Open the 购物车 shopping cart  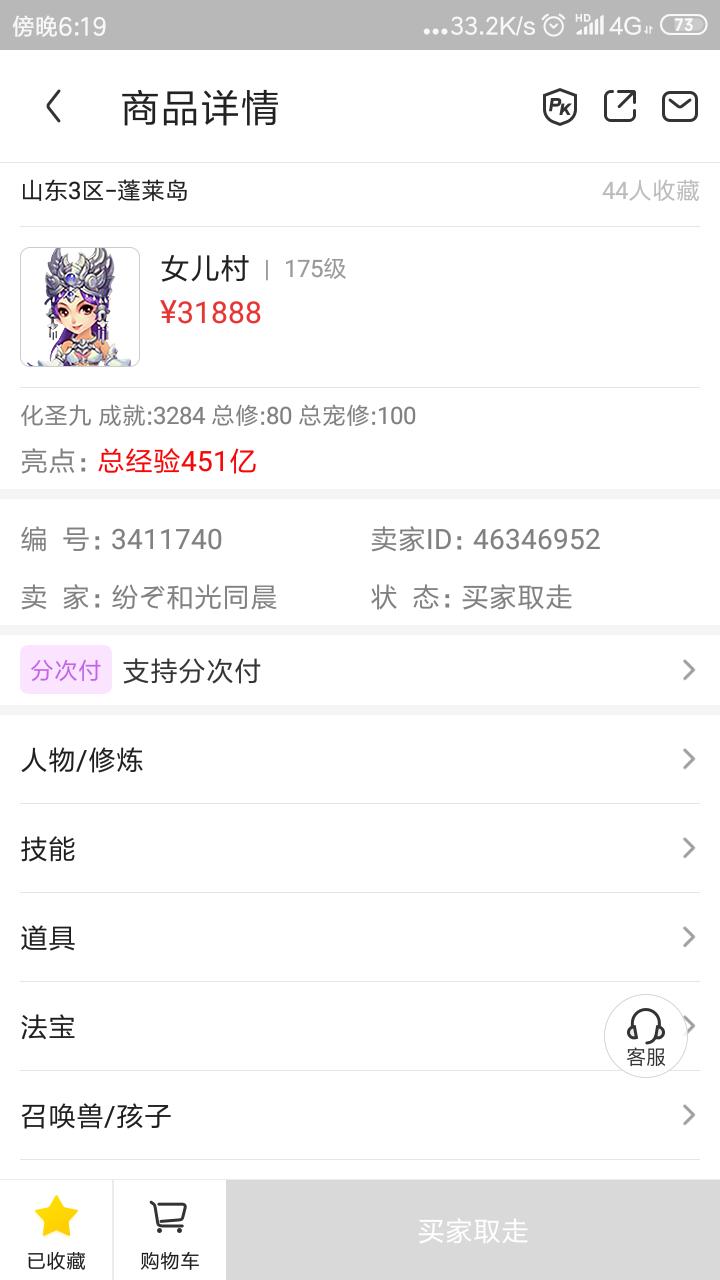(x=169, y=1230)
